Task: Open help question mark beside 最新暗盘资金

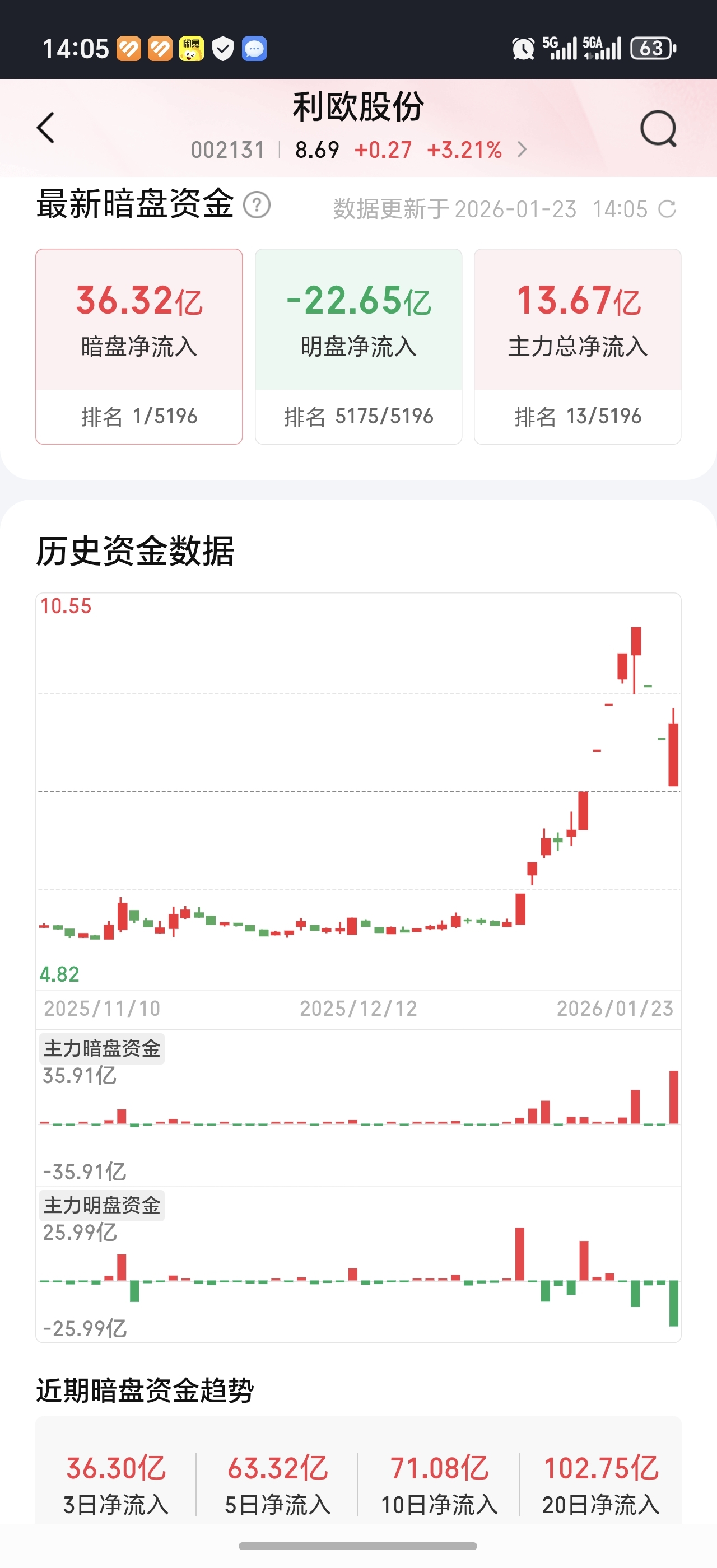Action: coord(257,205)
